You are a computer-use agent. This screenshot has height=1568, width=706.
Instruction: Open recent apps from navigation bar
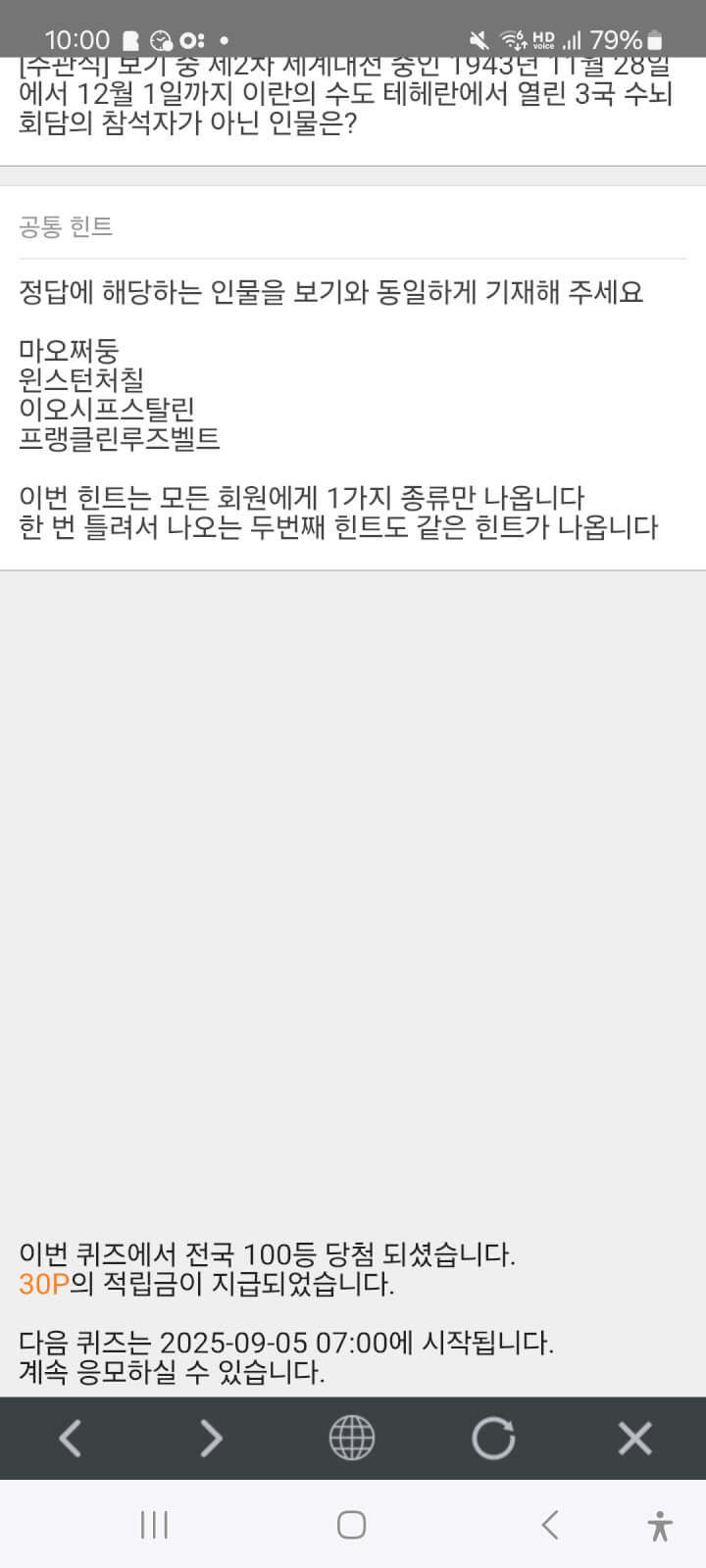tap(154, 1525)
